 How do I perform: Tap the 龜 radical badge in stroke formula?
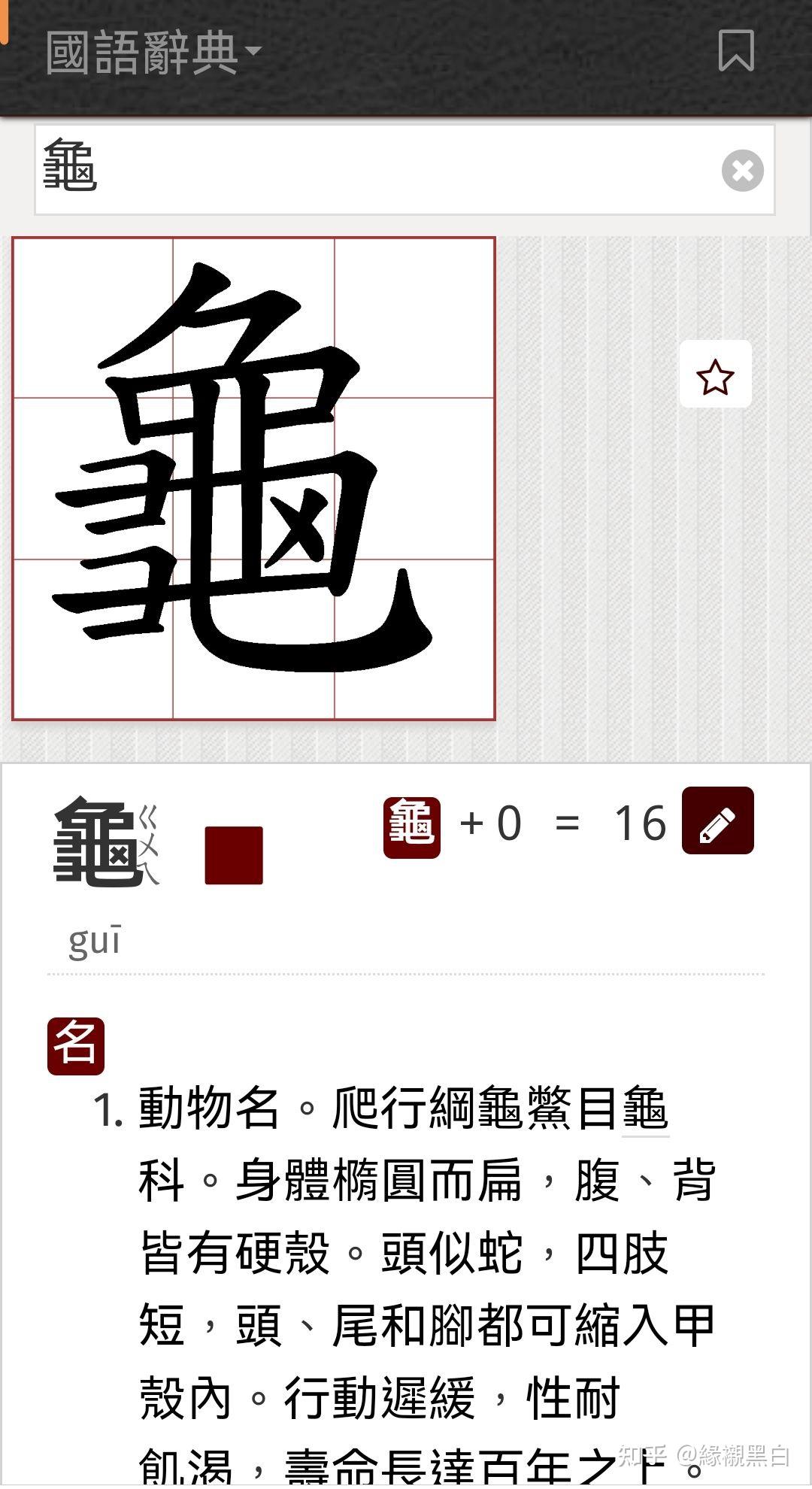(412, 826)
